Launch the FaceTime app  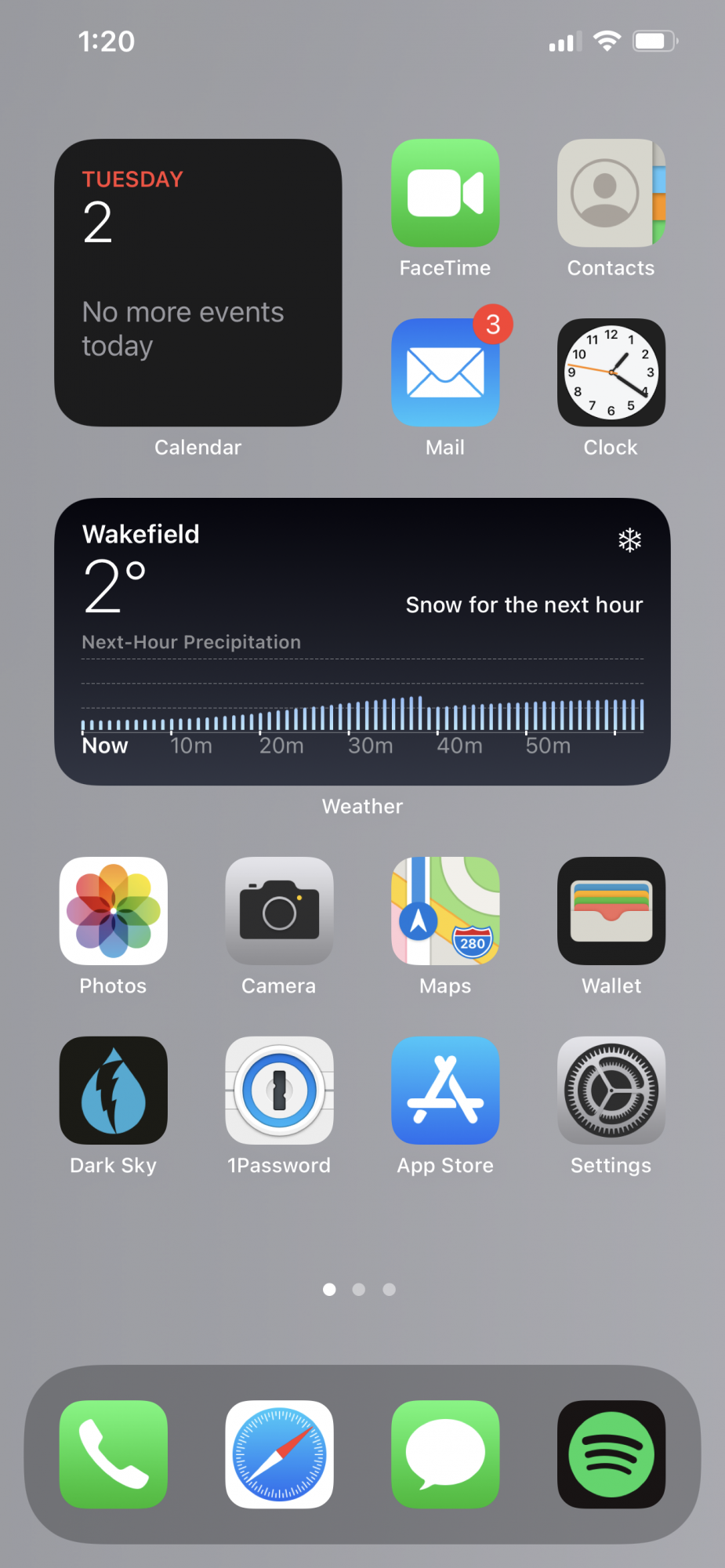445,194
